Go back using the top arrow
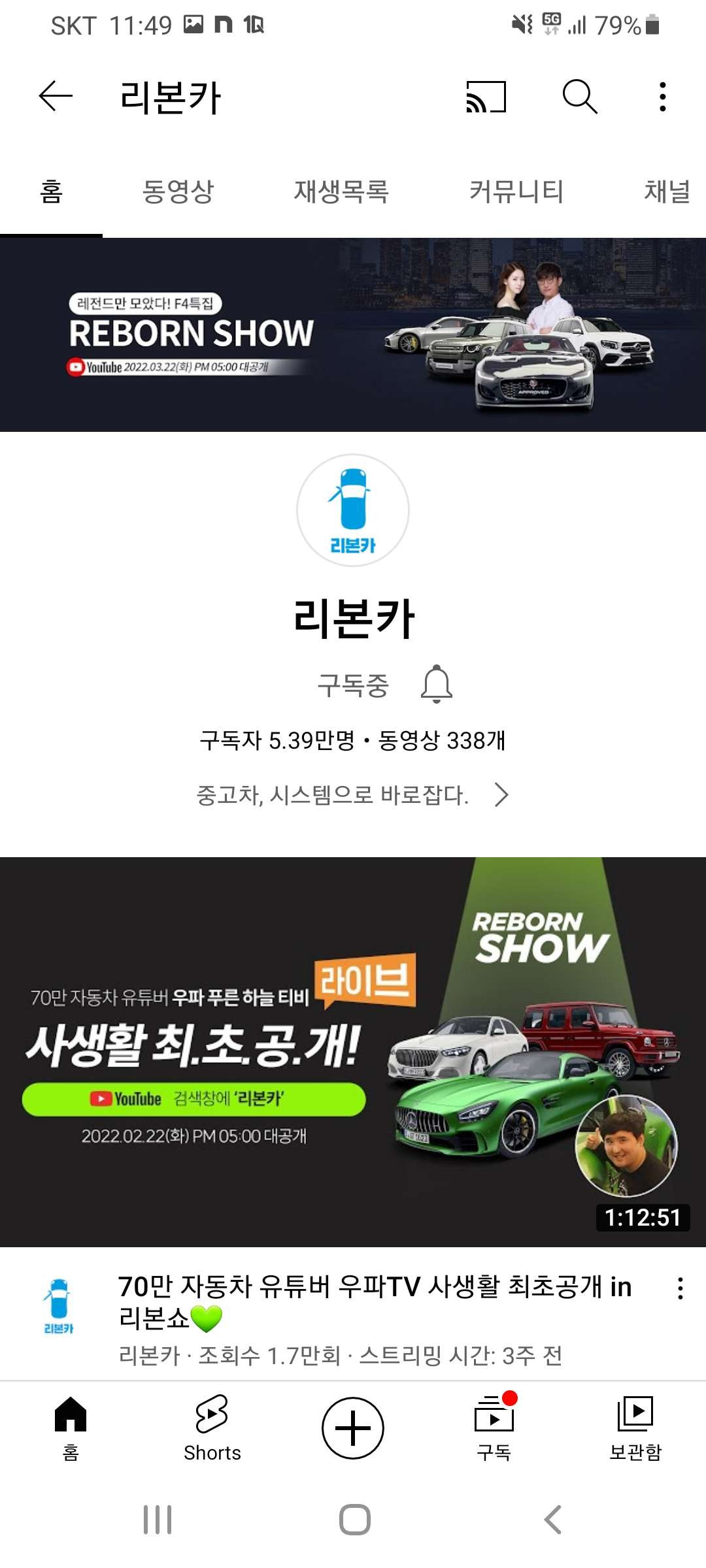Image resolution: width=706 pixels, height=1568 pixels. click(x=56, y=97)
